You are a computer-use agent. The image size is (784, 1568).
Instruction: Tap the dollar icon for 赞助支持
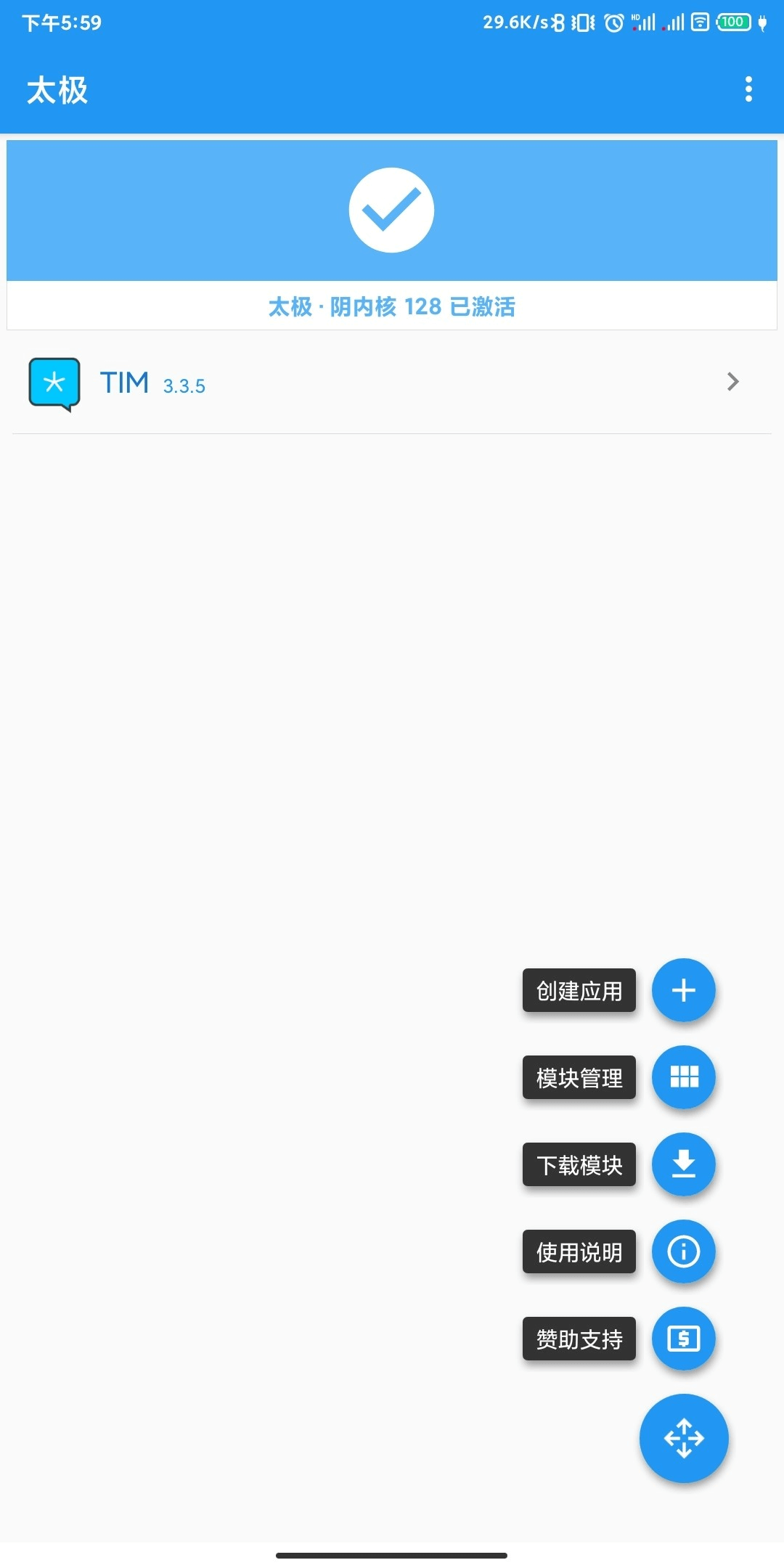(x=683, y=1339)
